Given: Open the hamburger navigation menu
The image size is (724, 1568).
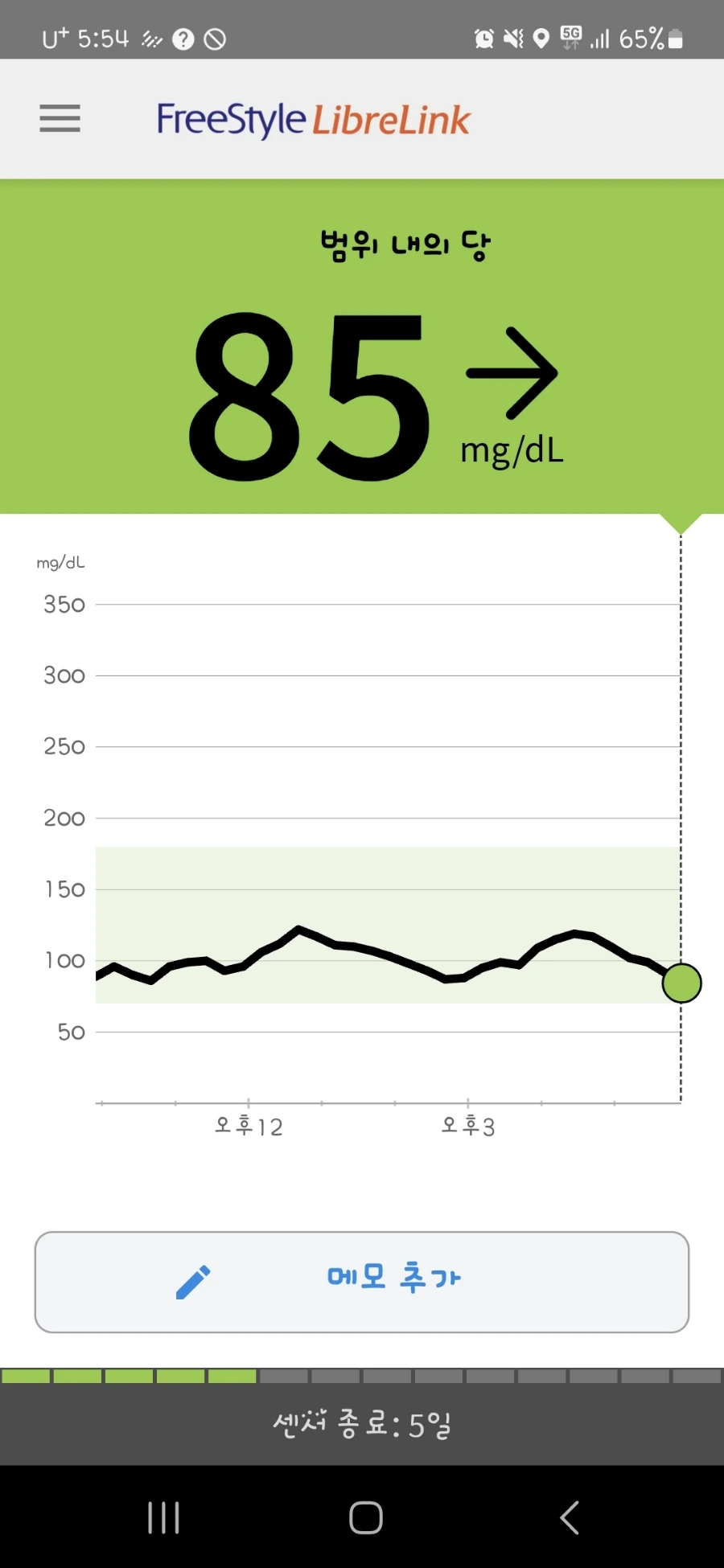Looking at the screenshot, I should tap(60, 118).
